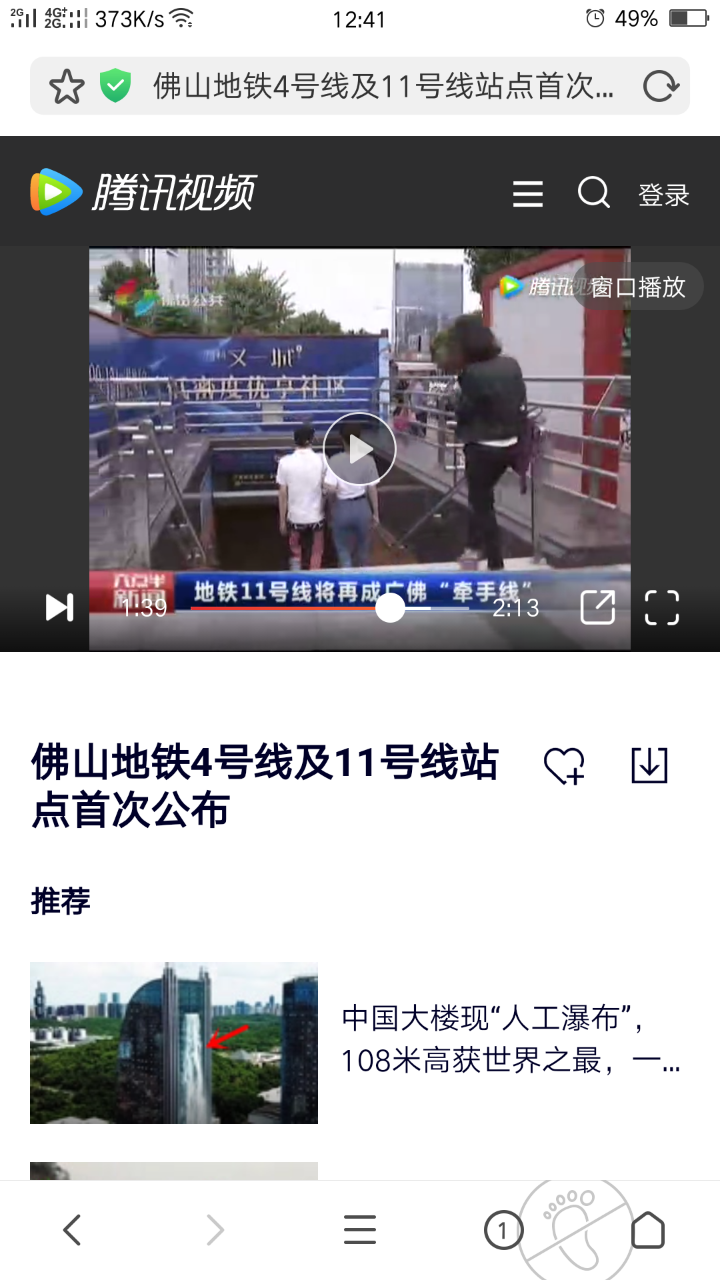Image resolution: width=720 pixels, height=1280 pixels.
Task: Open the Tencent Video hamburger menu
Action: pyautogui.click(x=528, y=194)
